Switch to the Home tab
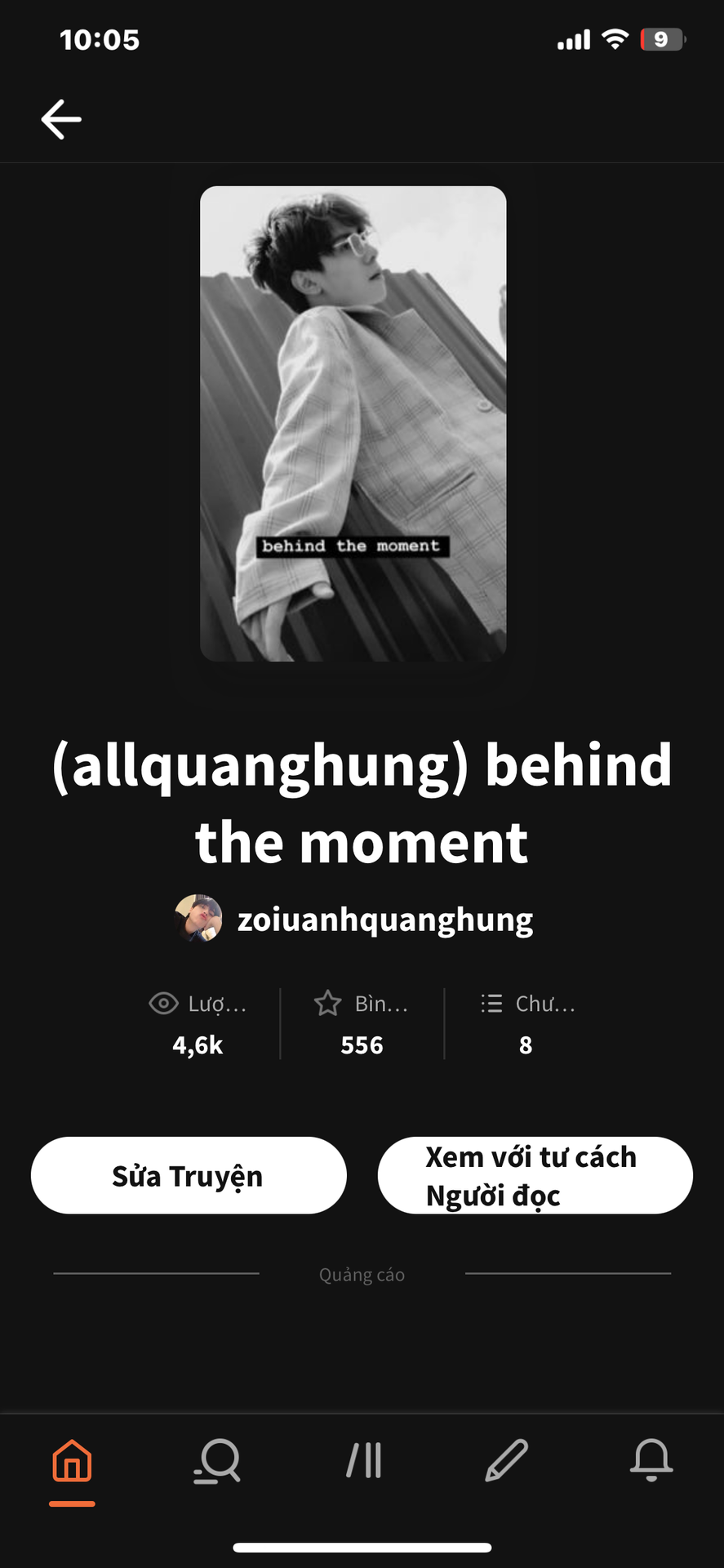Screen dimensions: 724x1568 (73, 1462)
